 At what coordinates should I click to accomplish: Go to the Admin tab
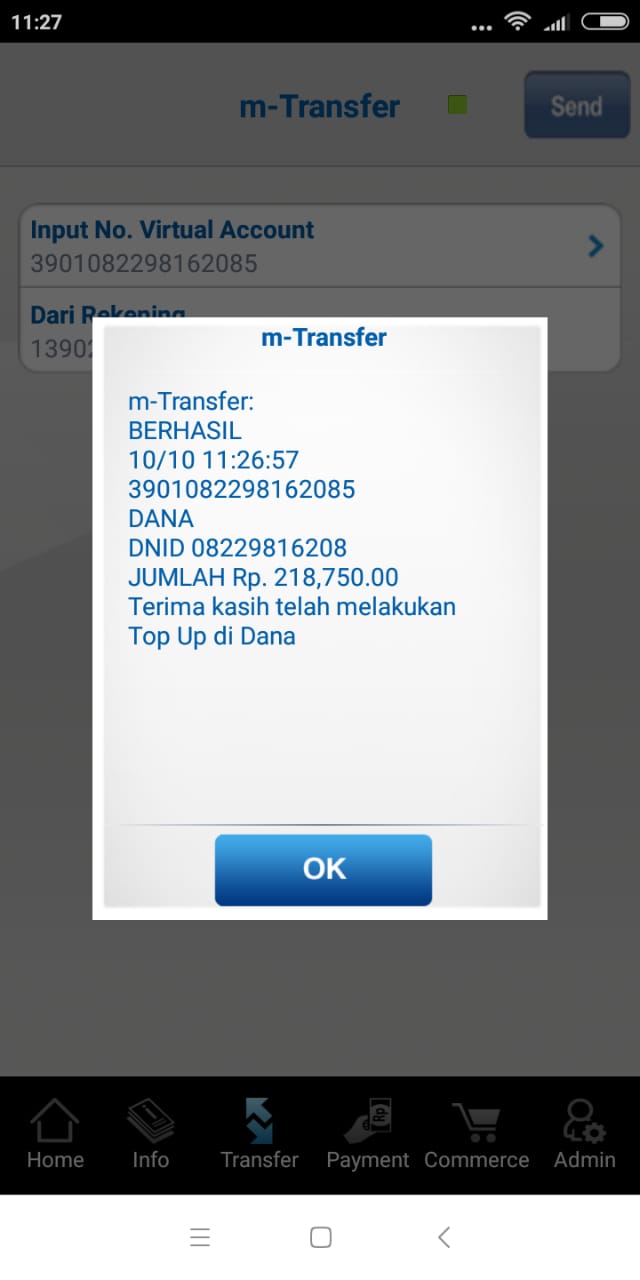tap(585, 1135)
